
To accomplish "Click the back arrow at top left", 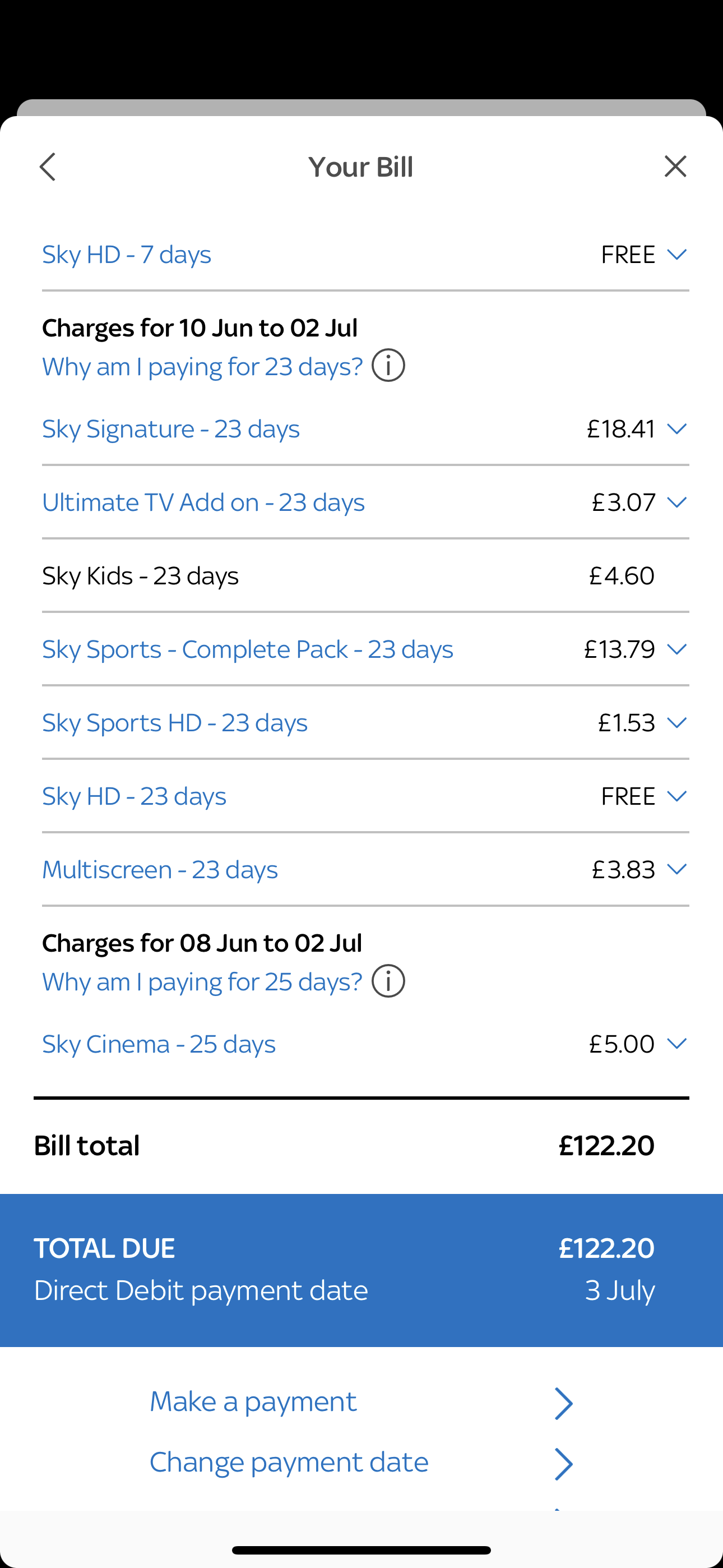I will pos(48,166).
